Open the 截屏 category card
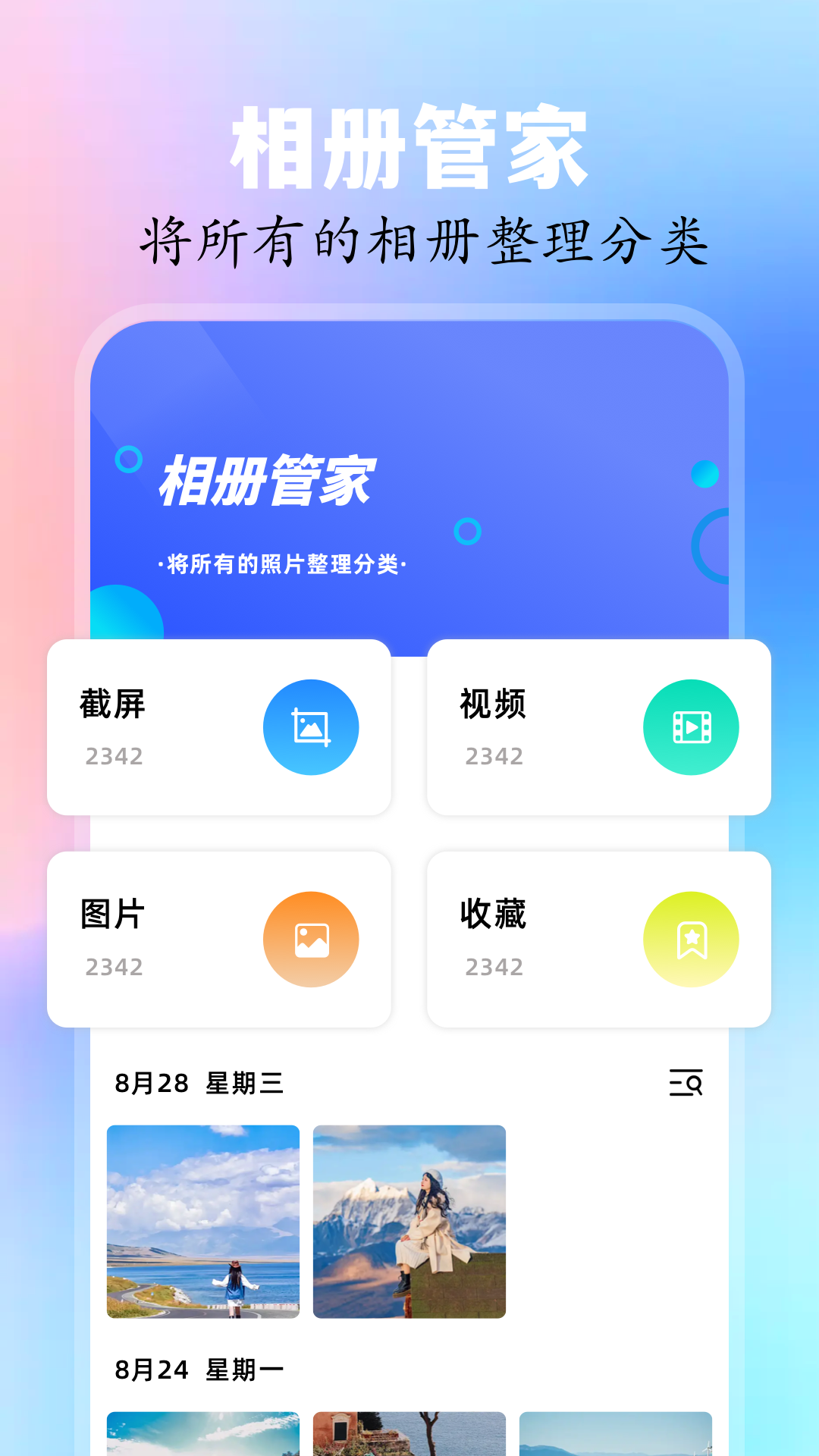819x1456 pixels. [219, 726]
